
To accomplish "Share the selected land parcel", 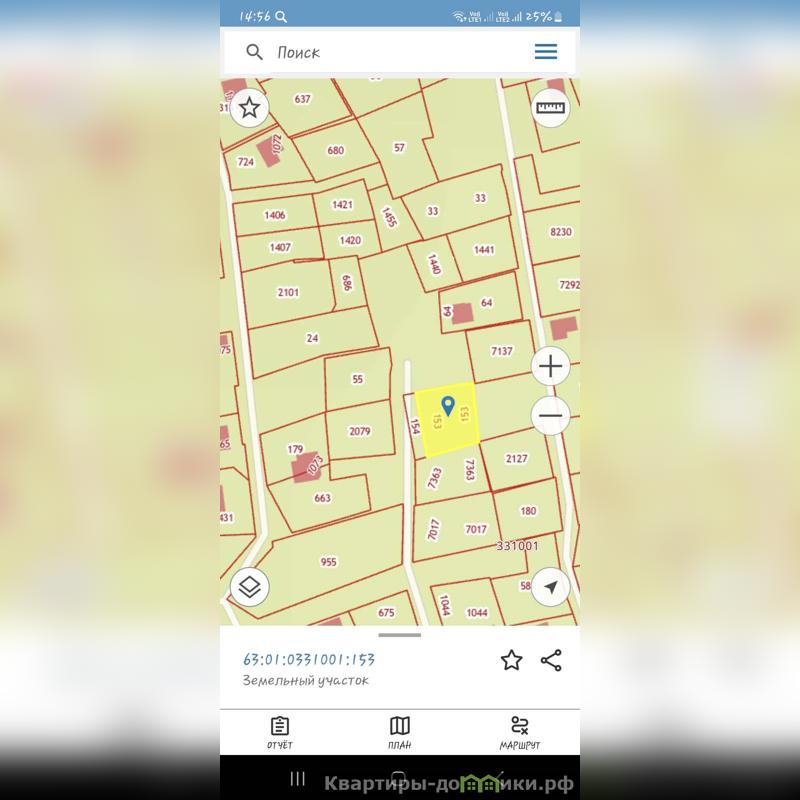I will pyautogui.click(x=551, y=660).
